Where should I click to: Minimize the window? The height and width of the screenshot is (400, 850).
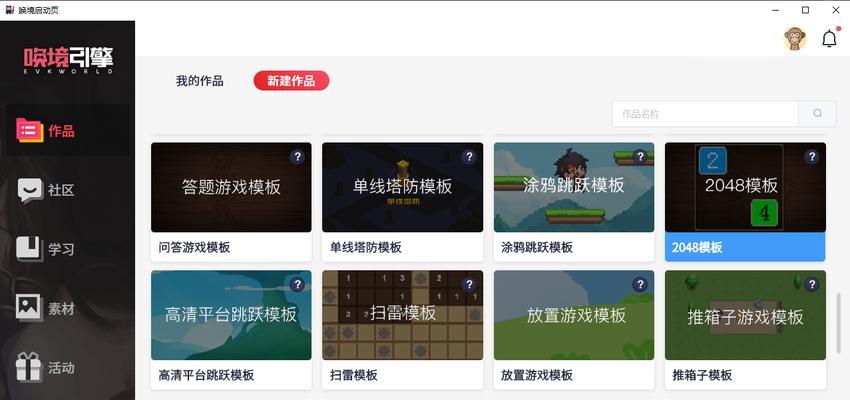(x=777, y=9)
